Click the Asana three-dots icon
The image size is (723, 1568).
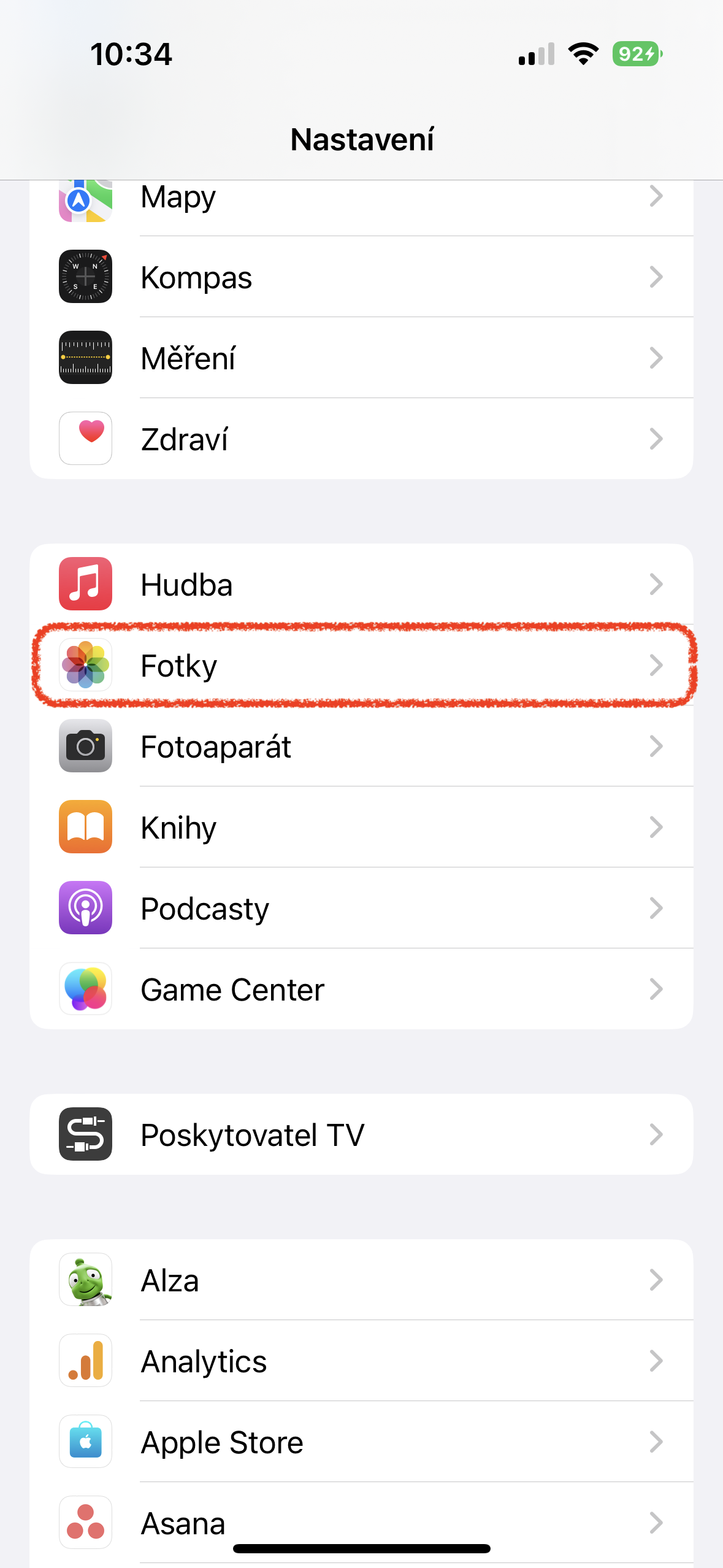click(85, 1523)
